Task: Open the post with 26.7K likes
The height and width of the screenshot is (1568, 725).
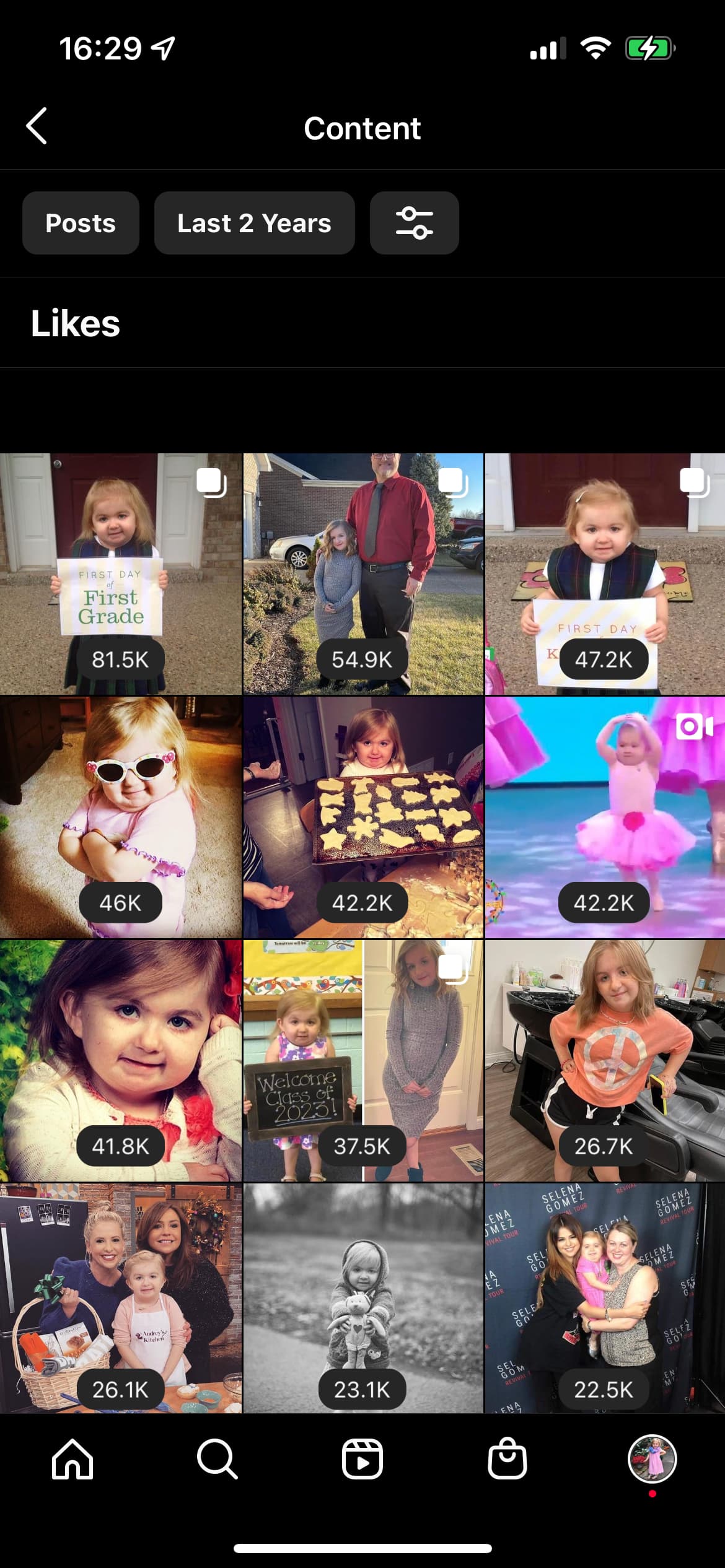Action: pyautogui.click(x=605, y=1061)
